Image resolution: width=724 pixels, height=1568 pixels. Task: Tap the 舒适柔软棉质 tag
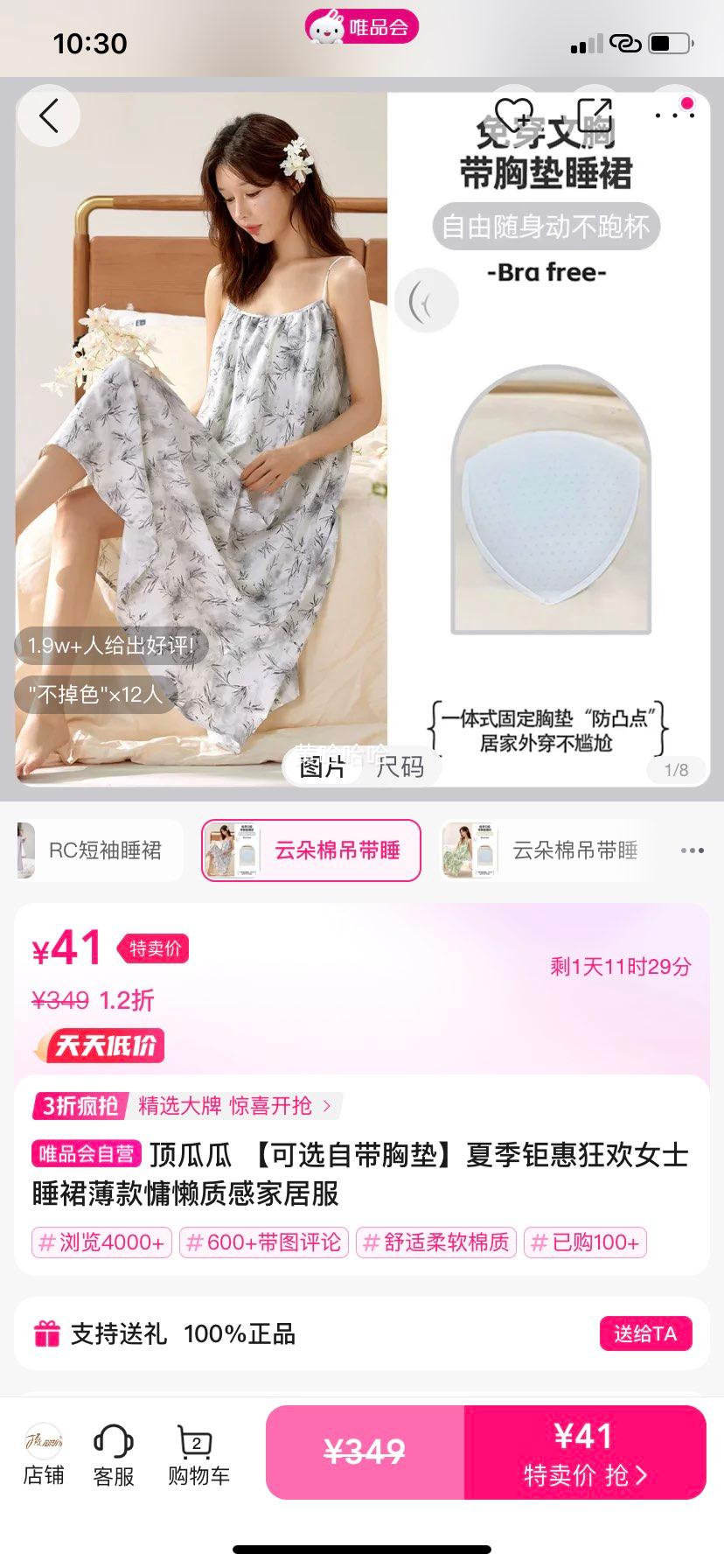[435, 1242]
